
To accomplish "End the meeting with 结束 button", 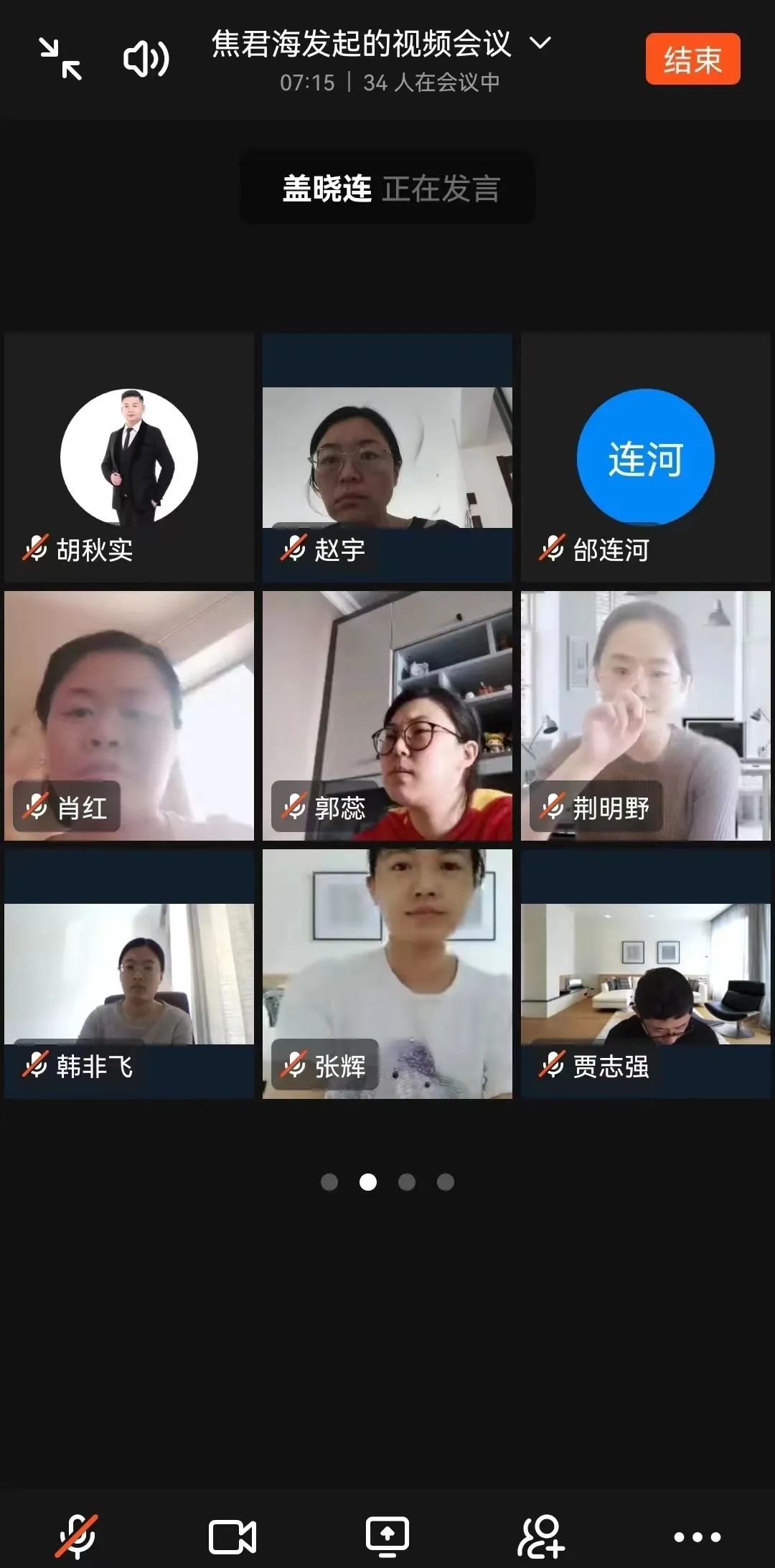I will (692, 60).
